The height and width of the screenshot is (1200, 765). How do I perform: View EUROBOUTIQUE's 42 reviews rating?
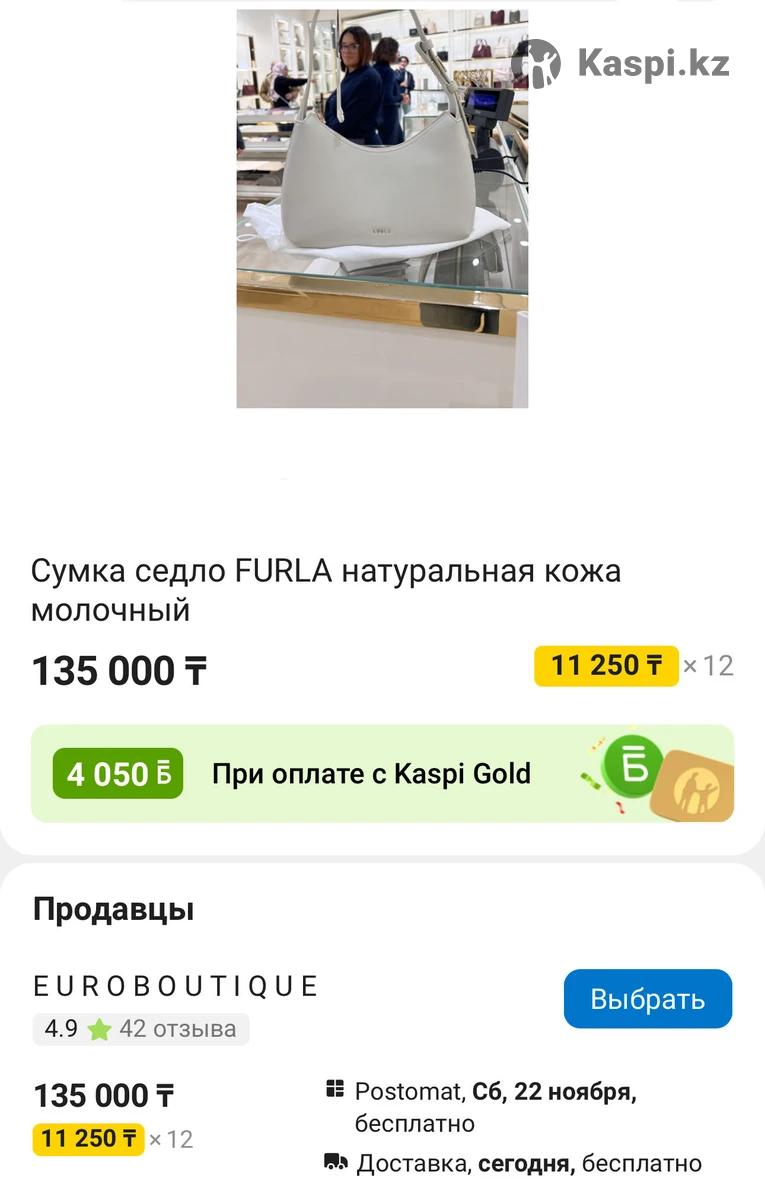pyautogui.click(x=141, y=1029)
